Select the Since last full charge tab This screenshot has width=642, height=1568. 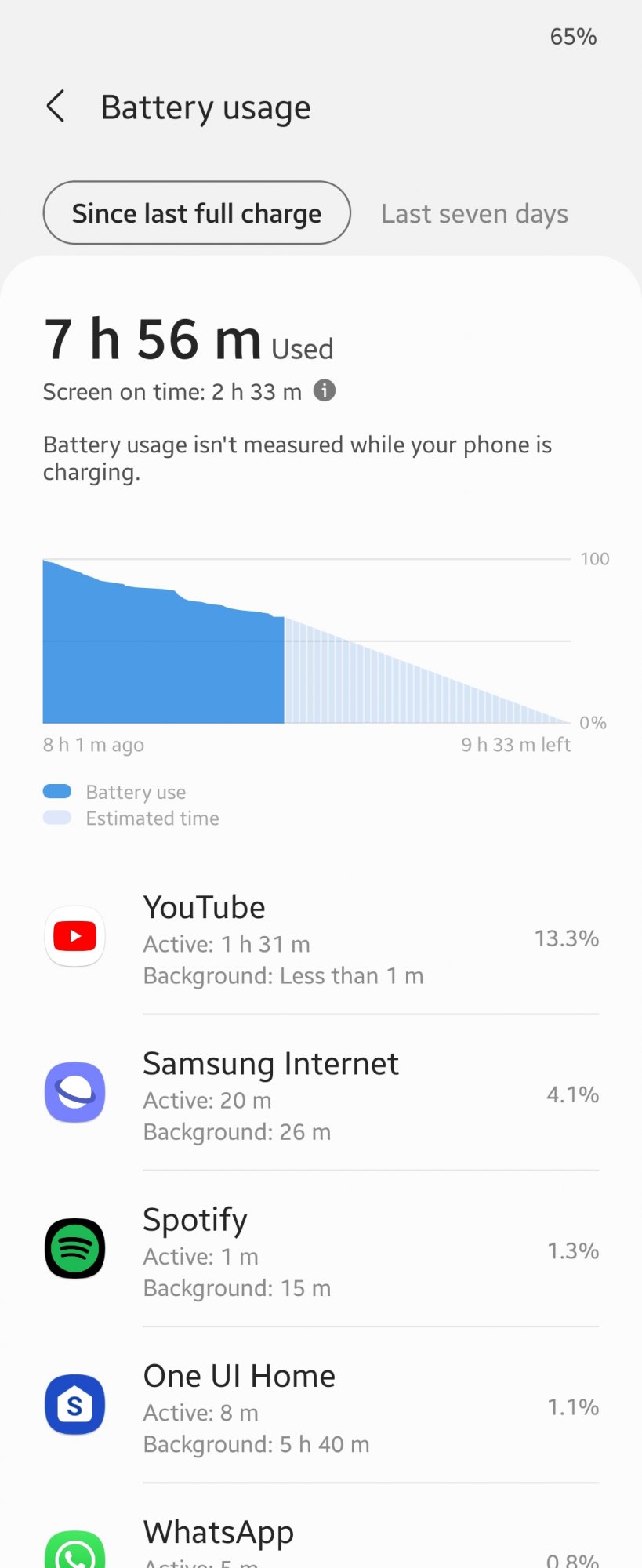[x=196, y=212]
